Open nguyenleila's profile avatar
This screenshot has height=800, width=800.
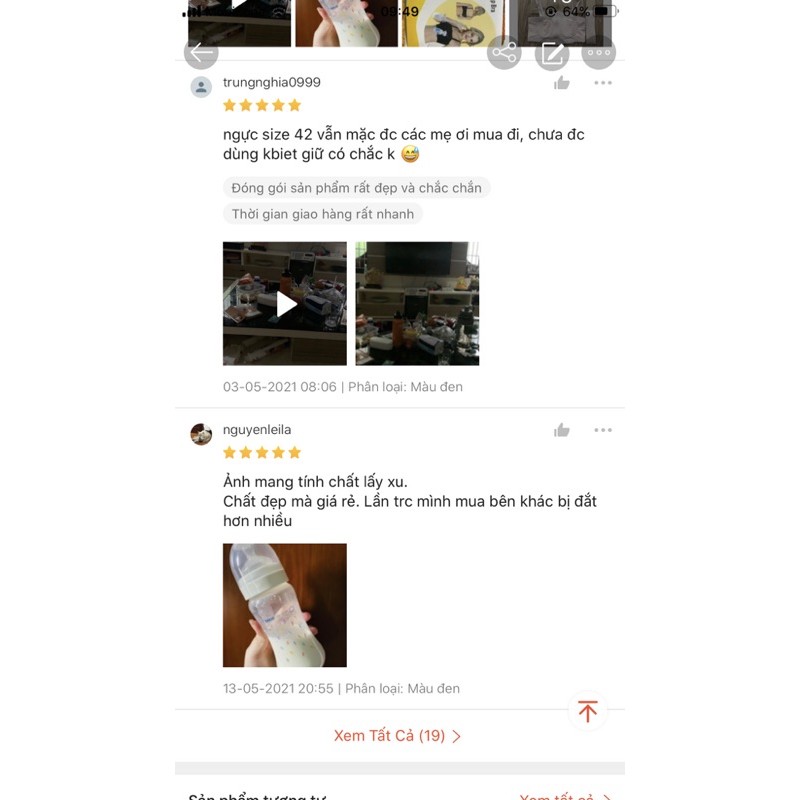(201, 434)
